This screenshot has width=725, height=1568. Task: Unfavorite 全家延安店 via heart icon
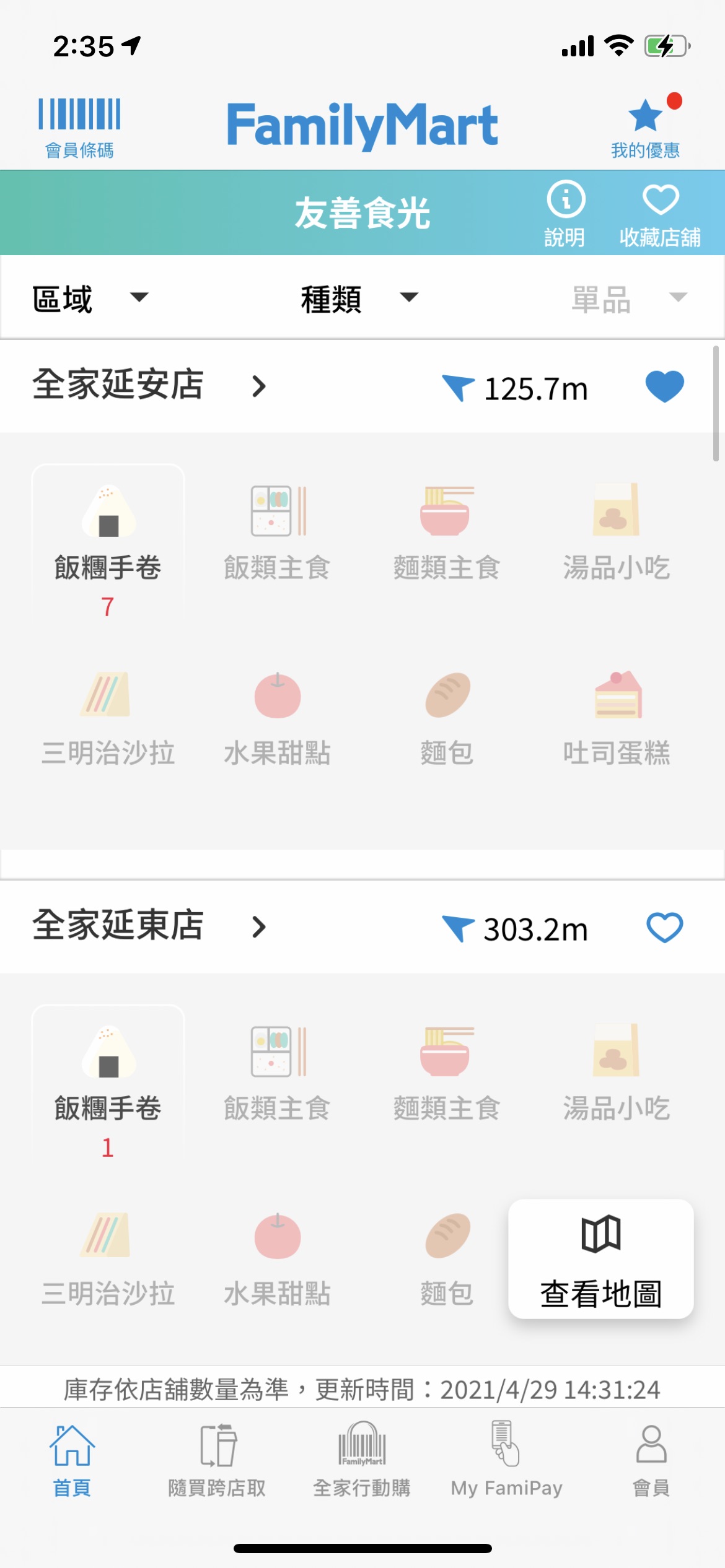point(665,386)
